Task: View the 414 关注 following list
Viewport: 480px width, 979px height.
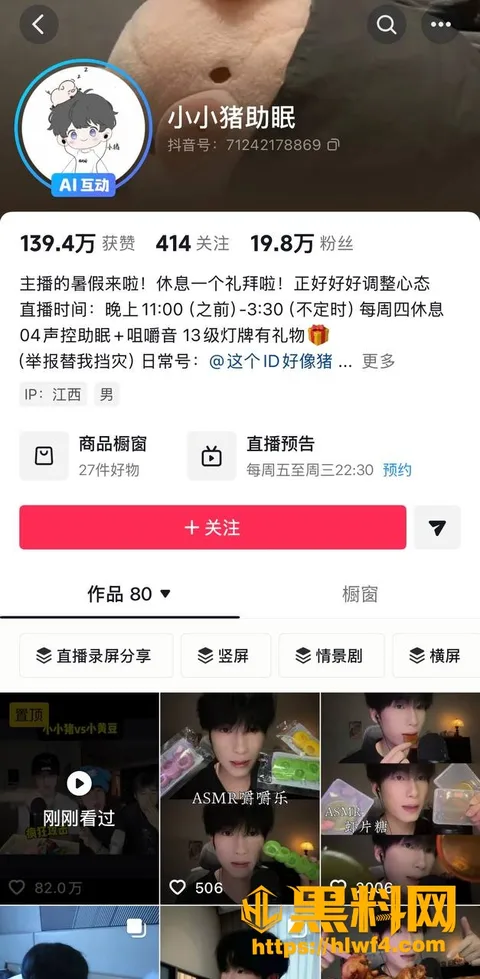Action: [192, 244]
